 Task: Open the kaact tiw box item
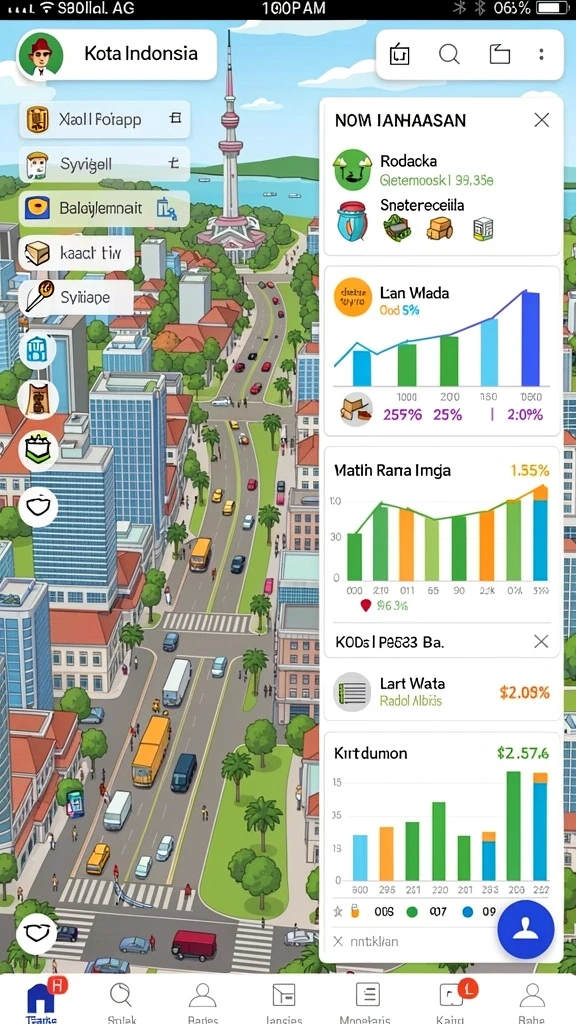pos(76,252)
